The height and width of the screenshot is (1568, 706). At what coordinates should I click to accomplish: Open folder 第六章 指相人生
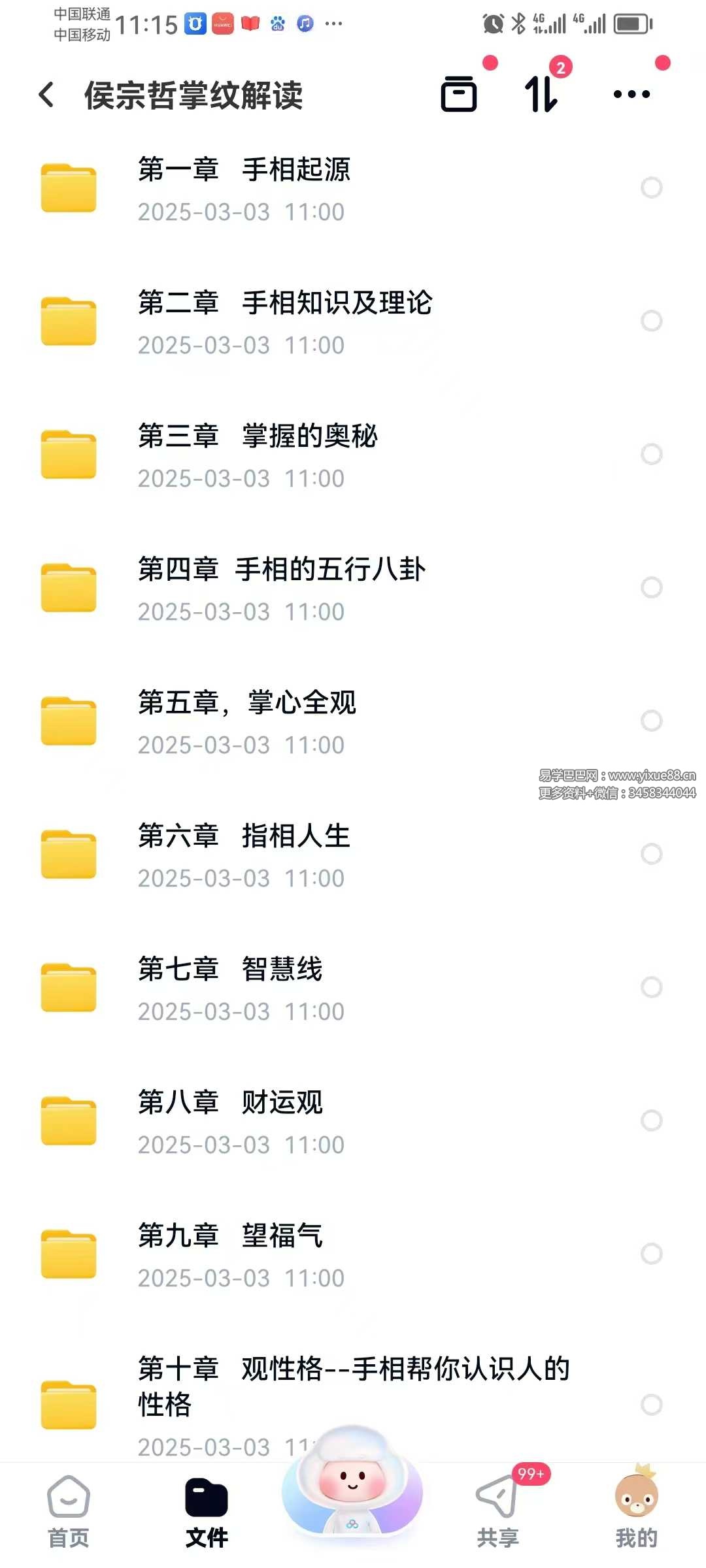(243, 855)
